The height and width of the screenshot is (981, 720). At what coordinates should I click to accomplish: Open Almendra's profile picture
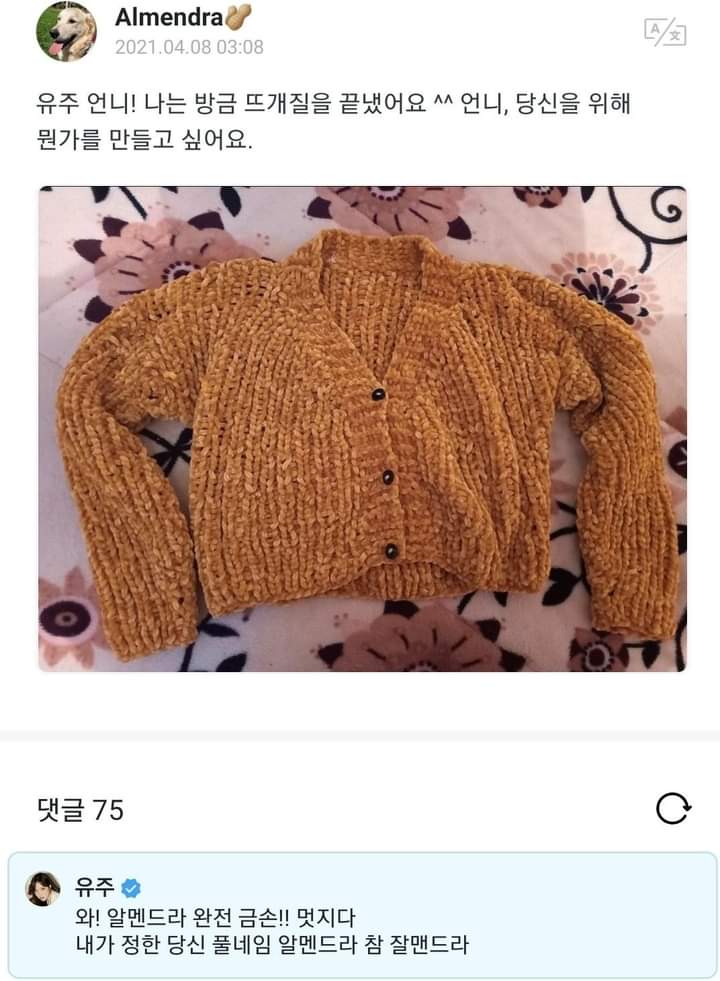[67, 31]
